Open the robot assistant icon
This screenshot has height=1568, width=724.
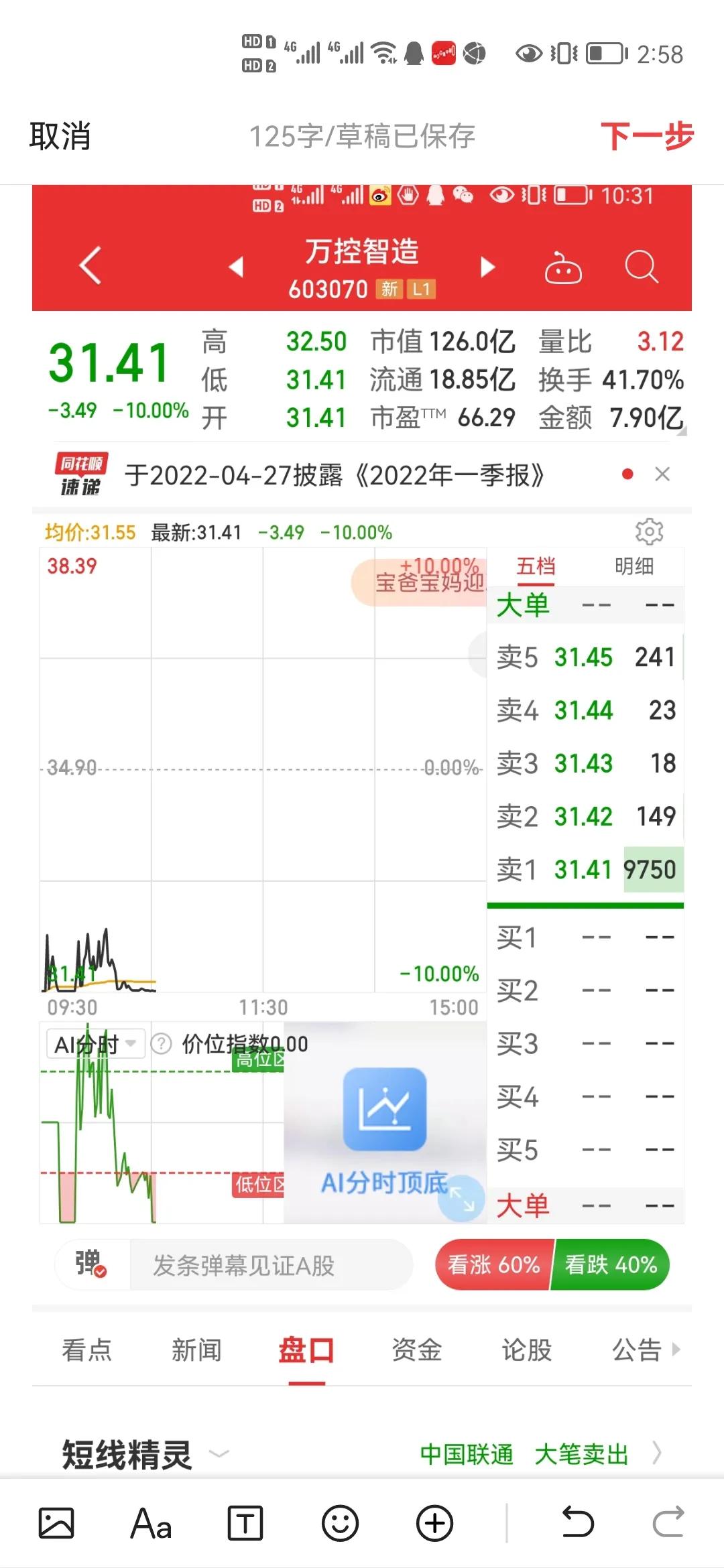point(564,267)
